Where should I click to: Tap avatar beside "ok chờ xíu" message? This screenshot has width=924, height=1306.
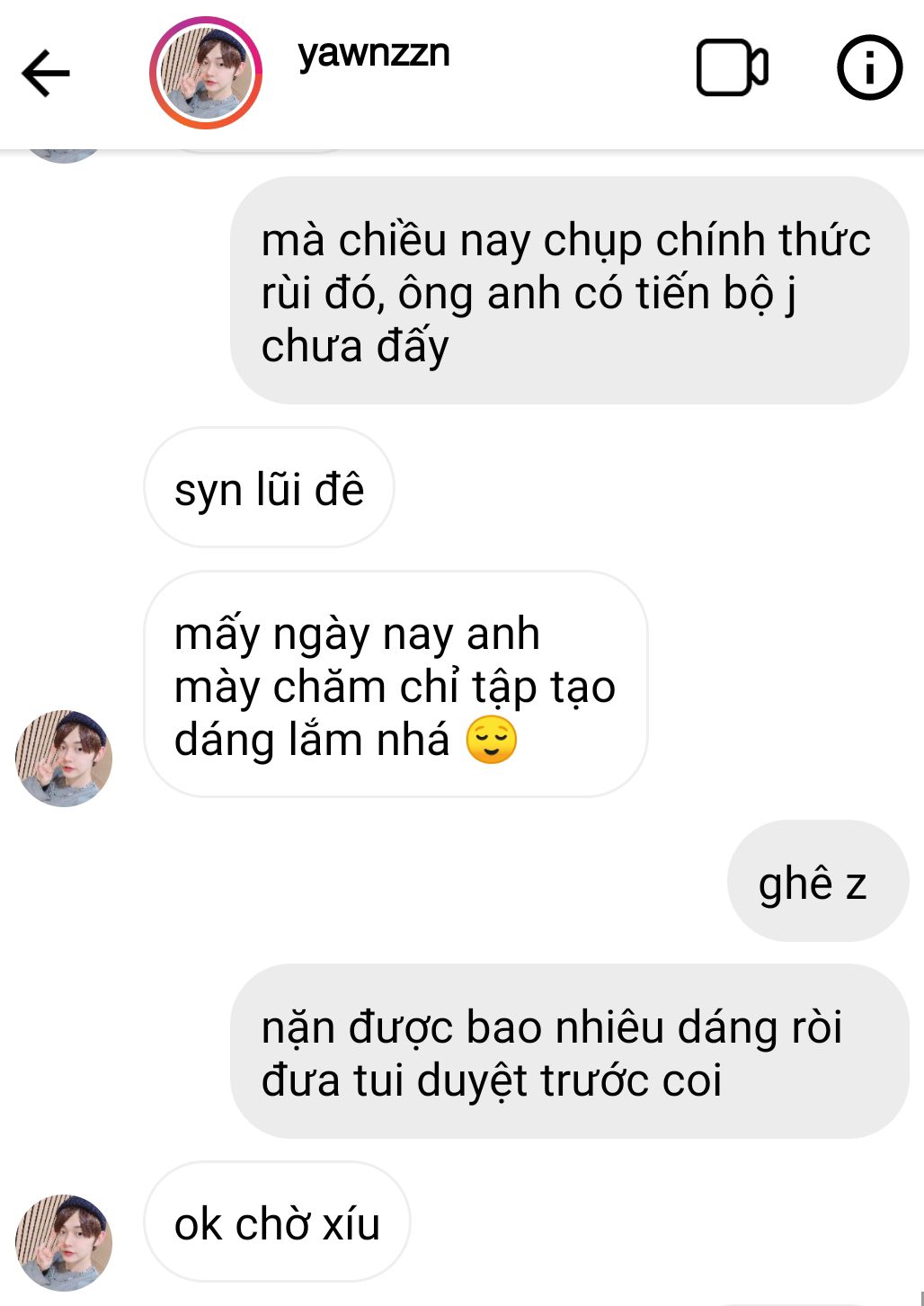(x=64, y=1242)
